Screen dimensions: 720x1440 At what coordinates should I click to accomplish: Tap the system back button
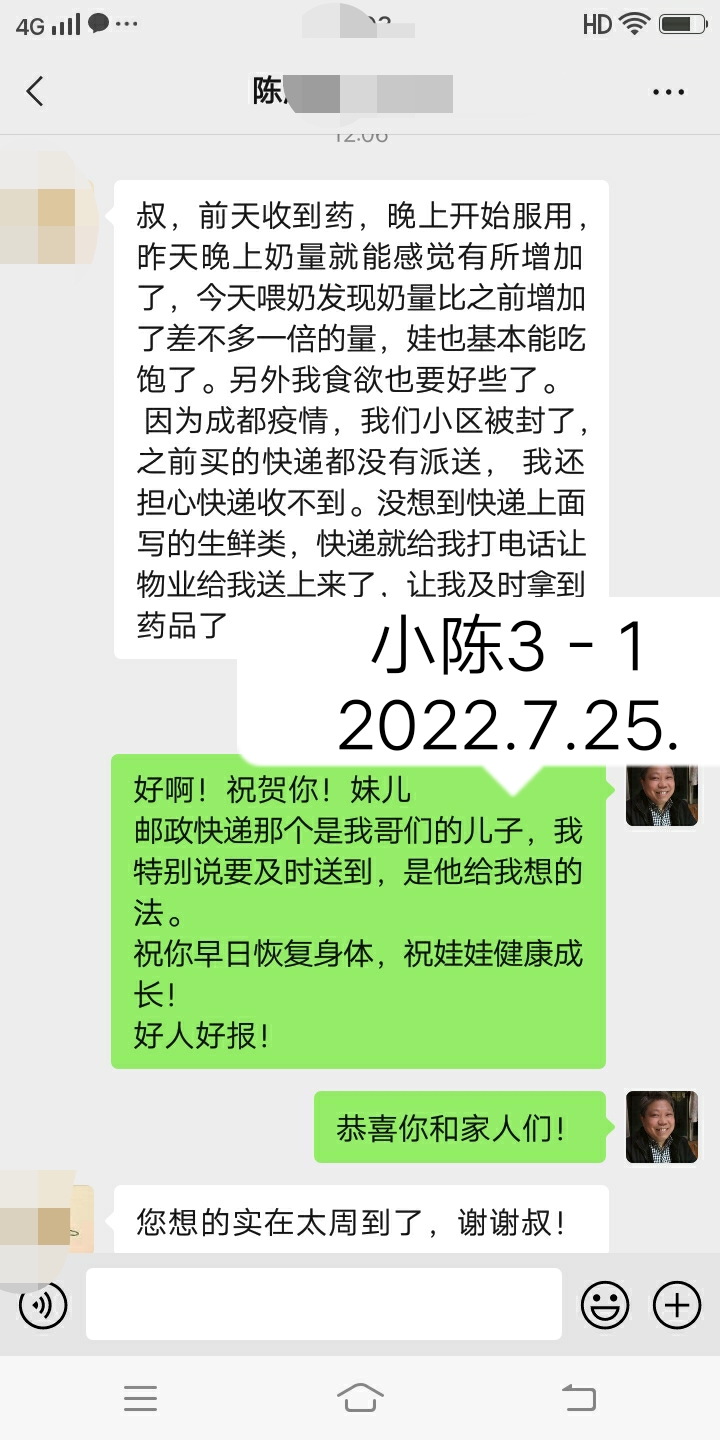click(x=578, y=1397)
